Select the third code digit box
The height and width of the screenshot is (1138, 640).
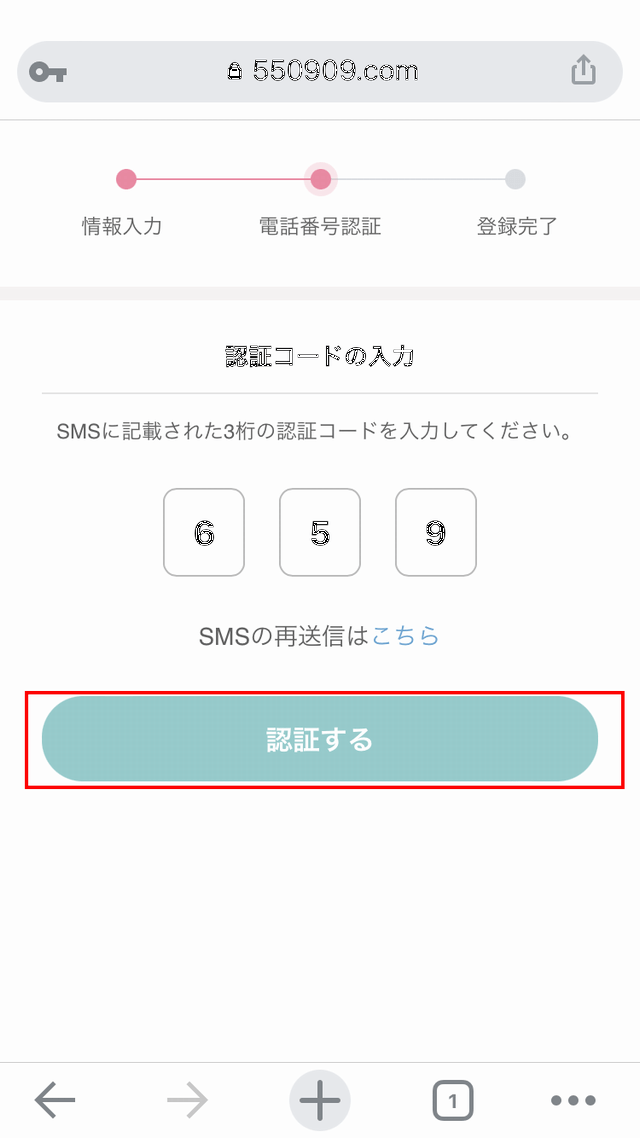click(x=436, y=533)
